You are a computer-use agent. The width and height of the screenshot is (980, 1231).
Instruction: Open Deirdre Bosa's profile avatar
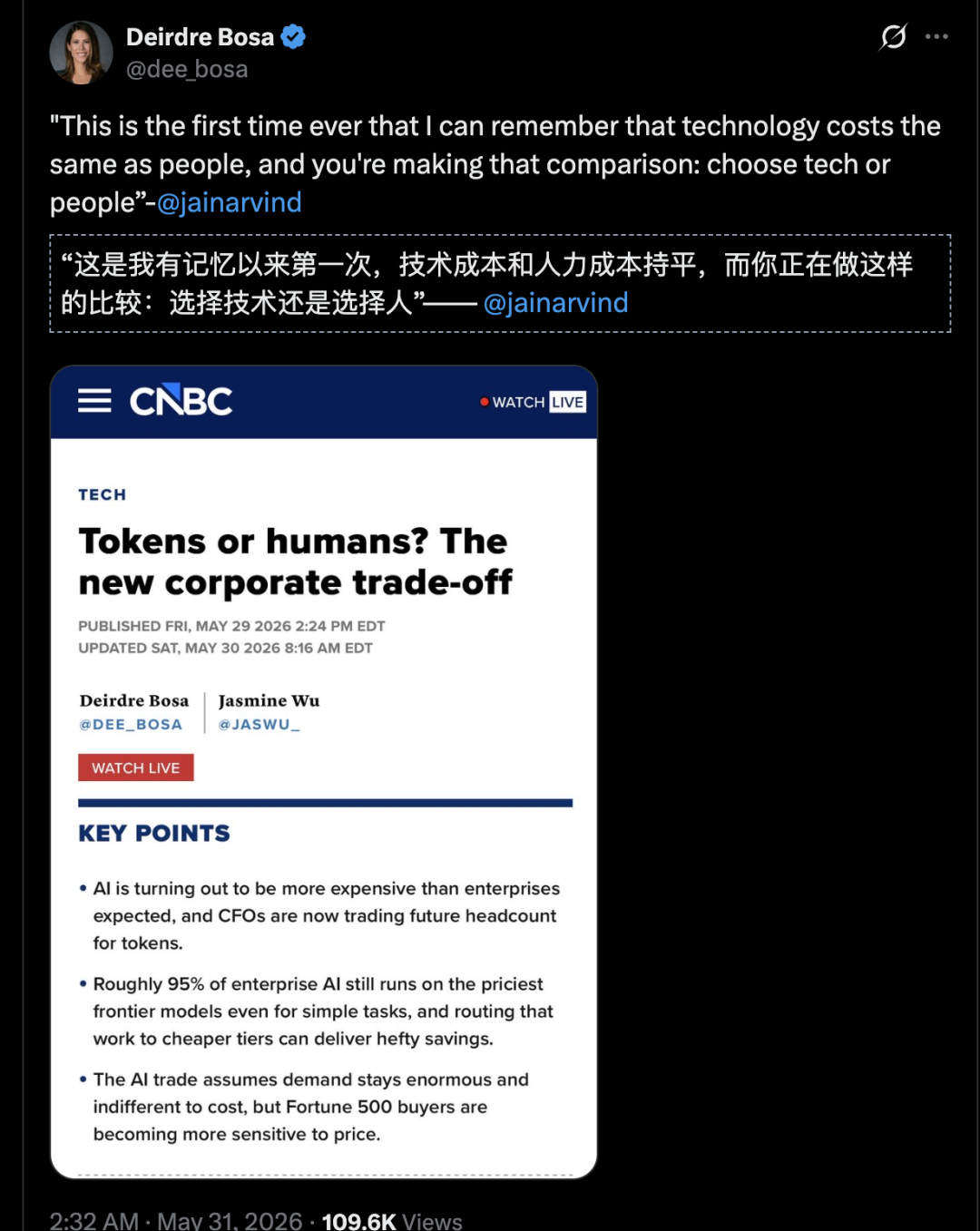pyautogui.click(x=81, y=53)
